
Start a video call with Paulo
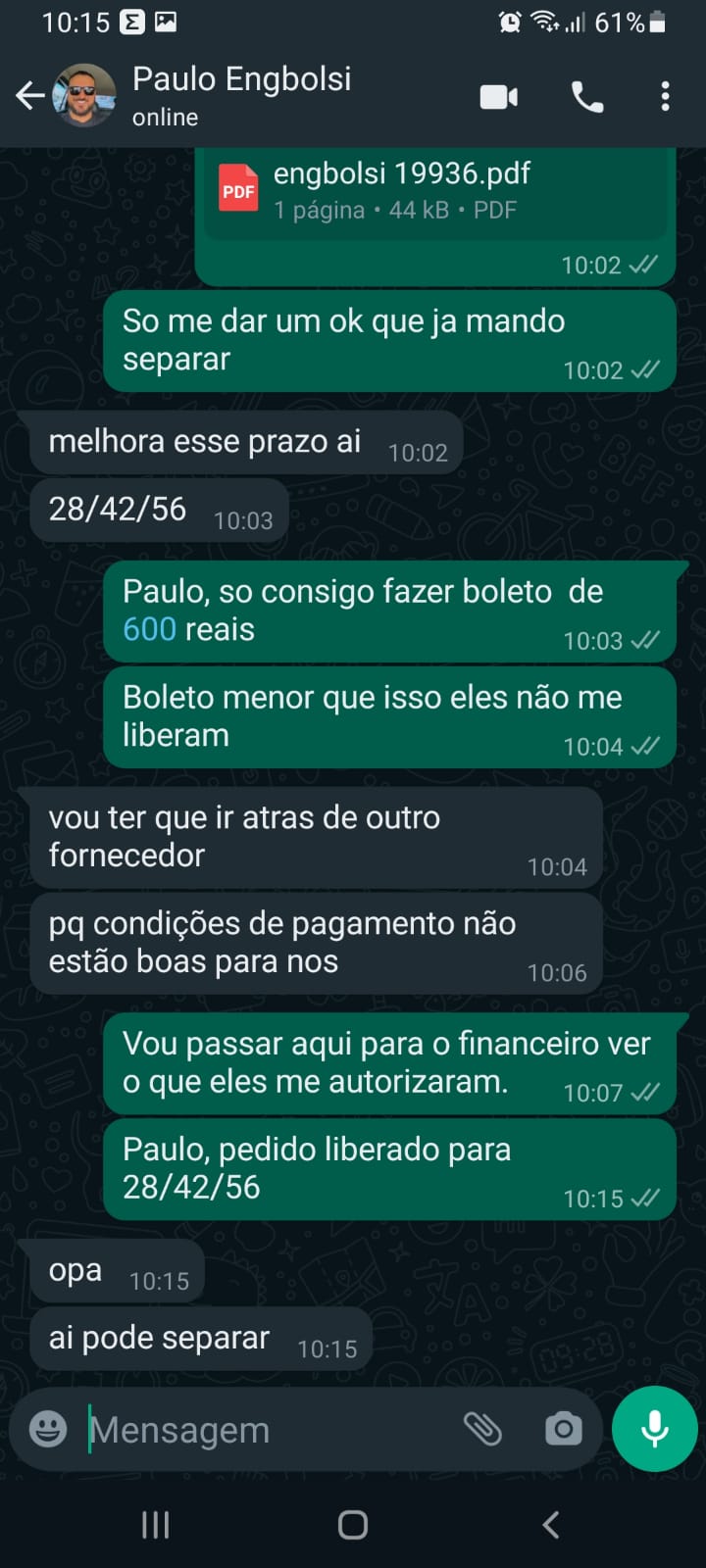[498, 97]
